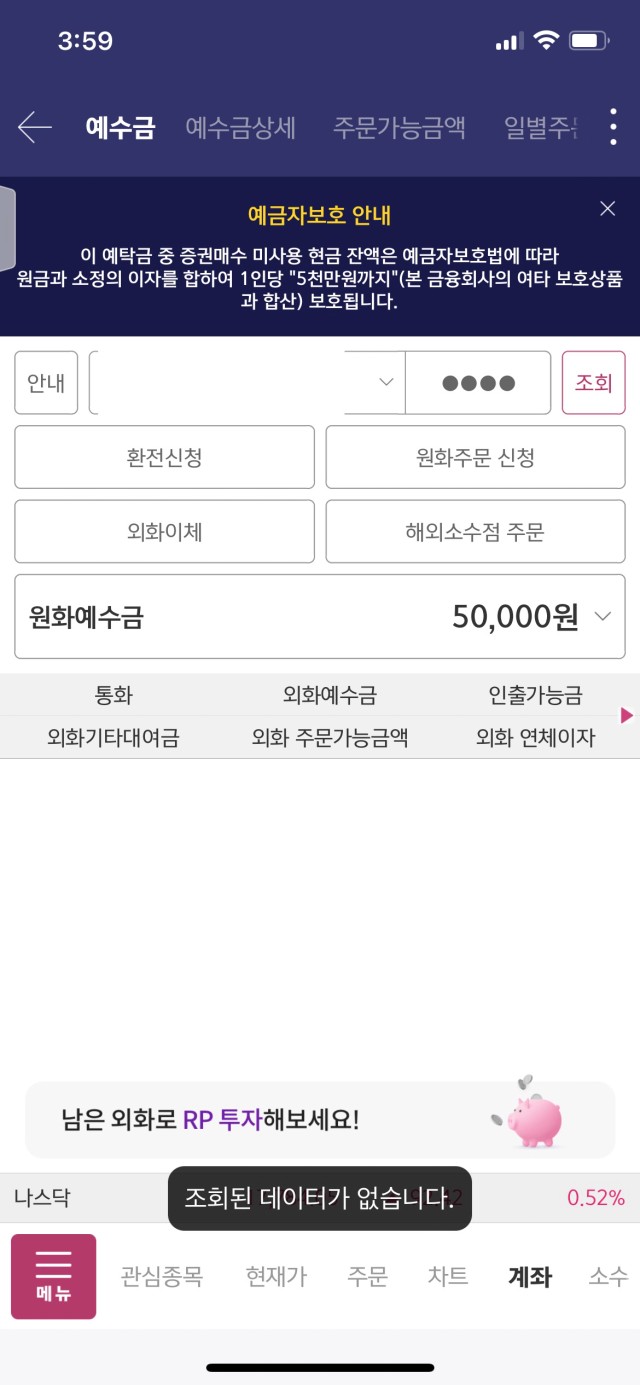Open the 메뉴 button
640x1385 pixels.
pyautogui.click(x=53, y=1276)
